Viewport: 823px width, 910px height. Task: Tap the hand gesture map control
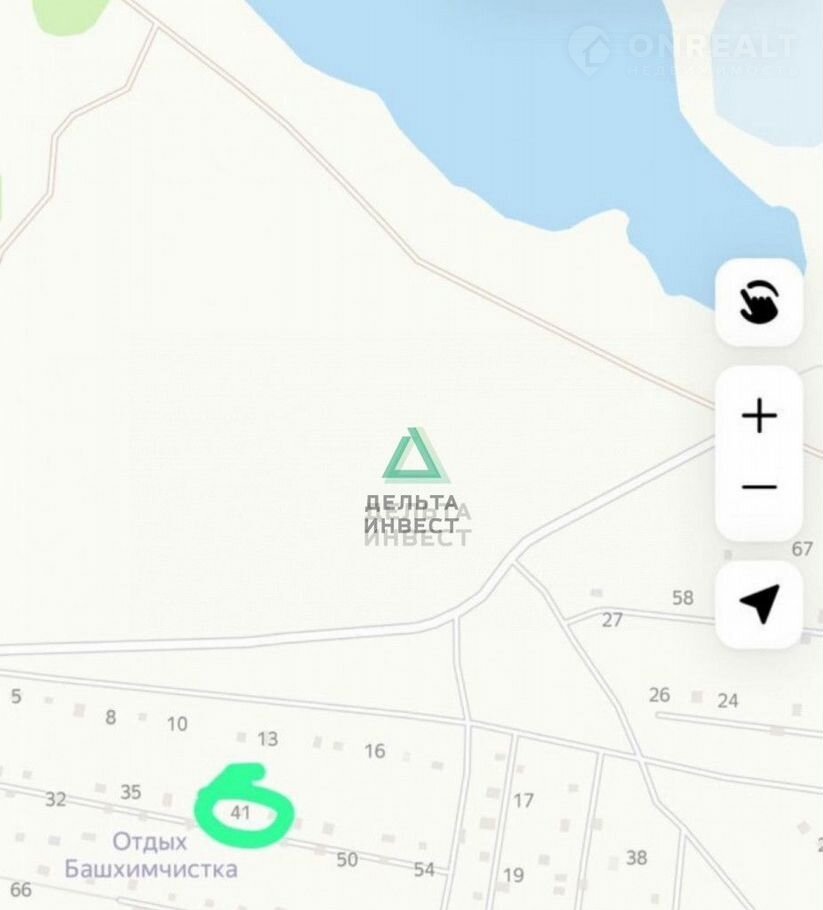759,302
